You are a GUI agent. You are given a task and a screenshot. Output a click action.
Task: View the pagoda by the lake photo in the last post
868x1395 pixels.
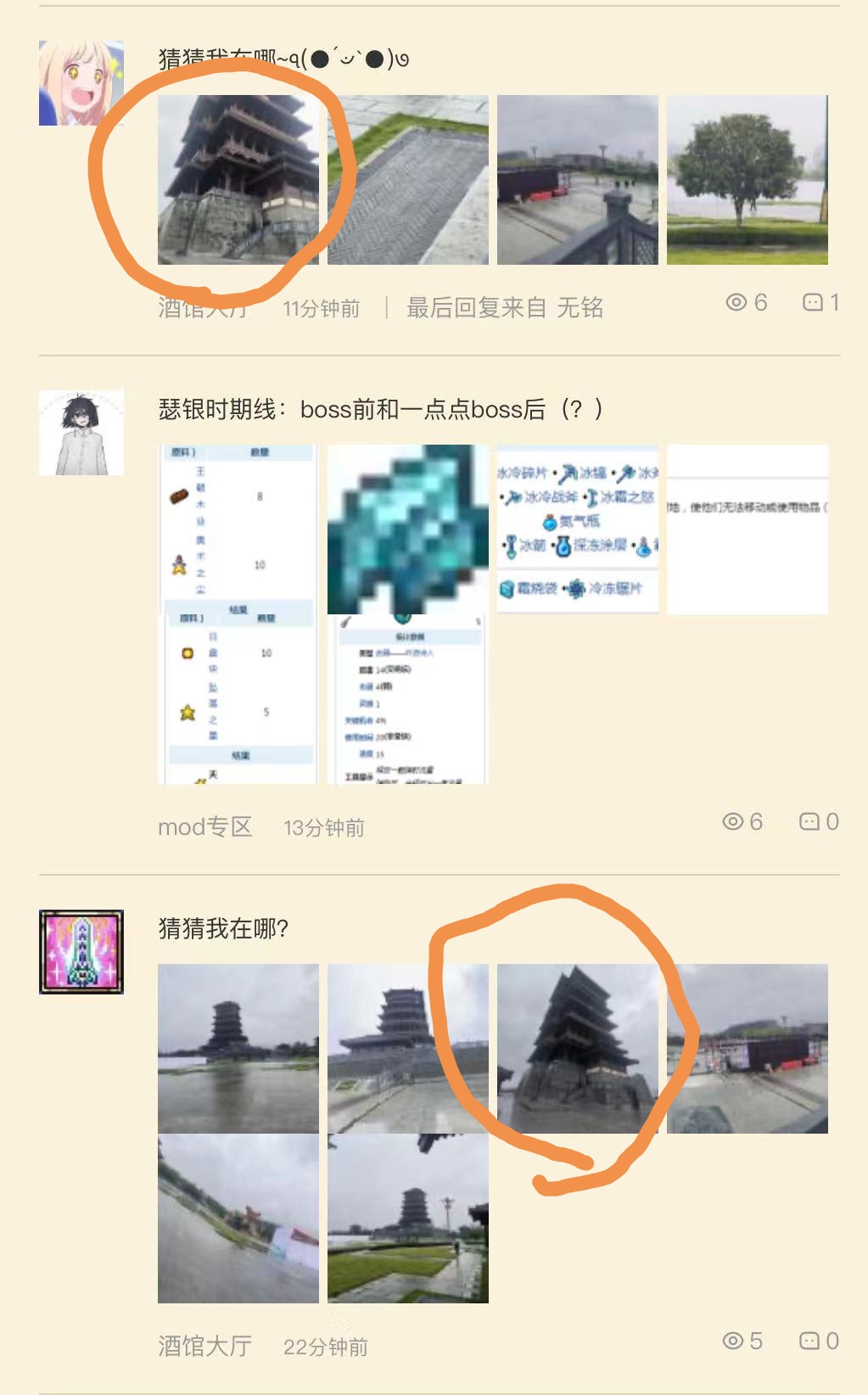238,1049
